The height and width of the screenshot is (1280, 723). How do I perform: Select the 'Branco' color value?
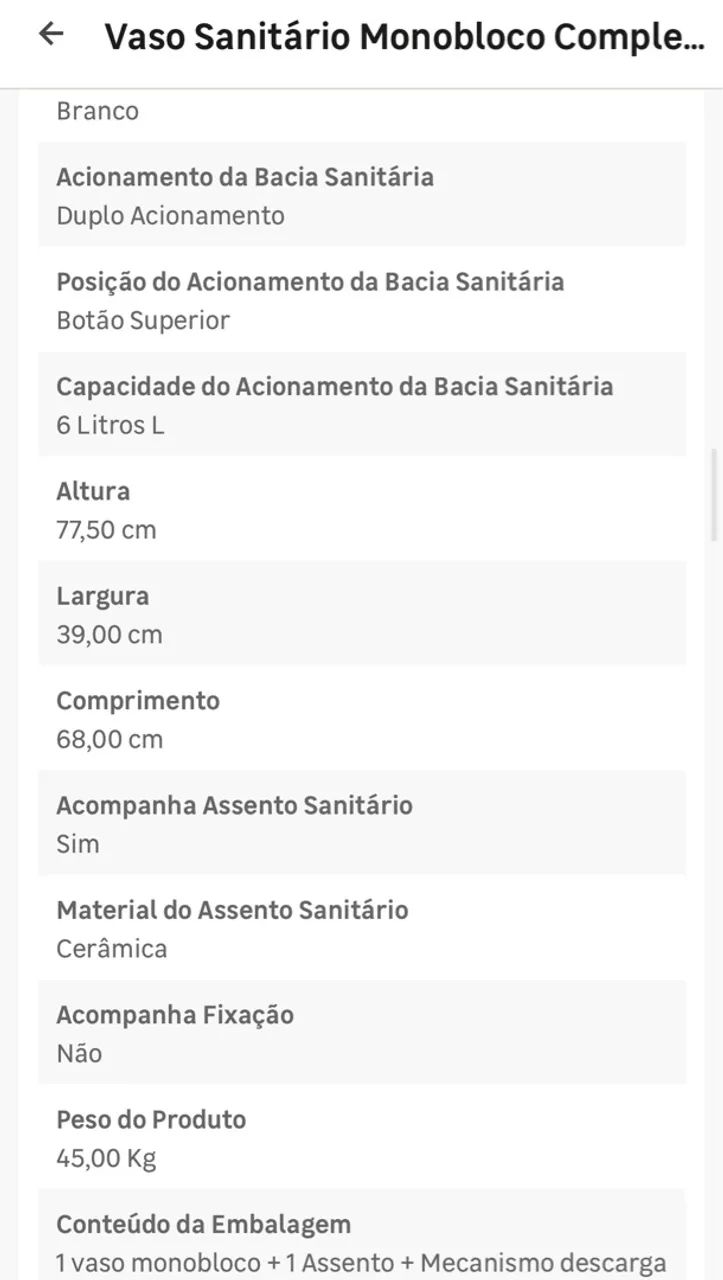98,111
